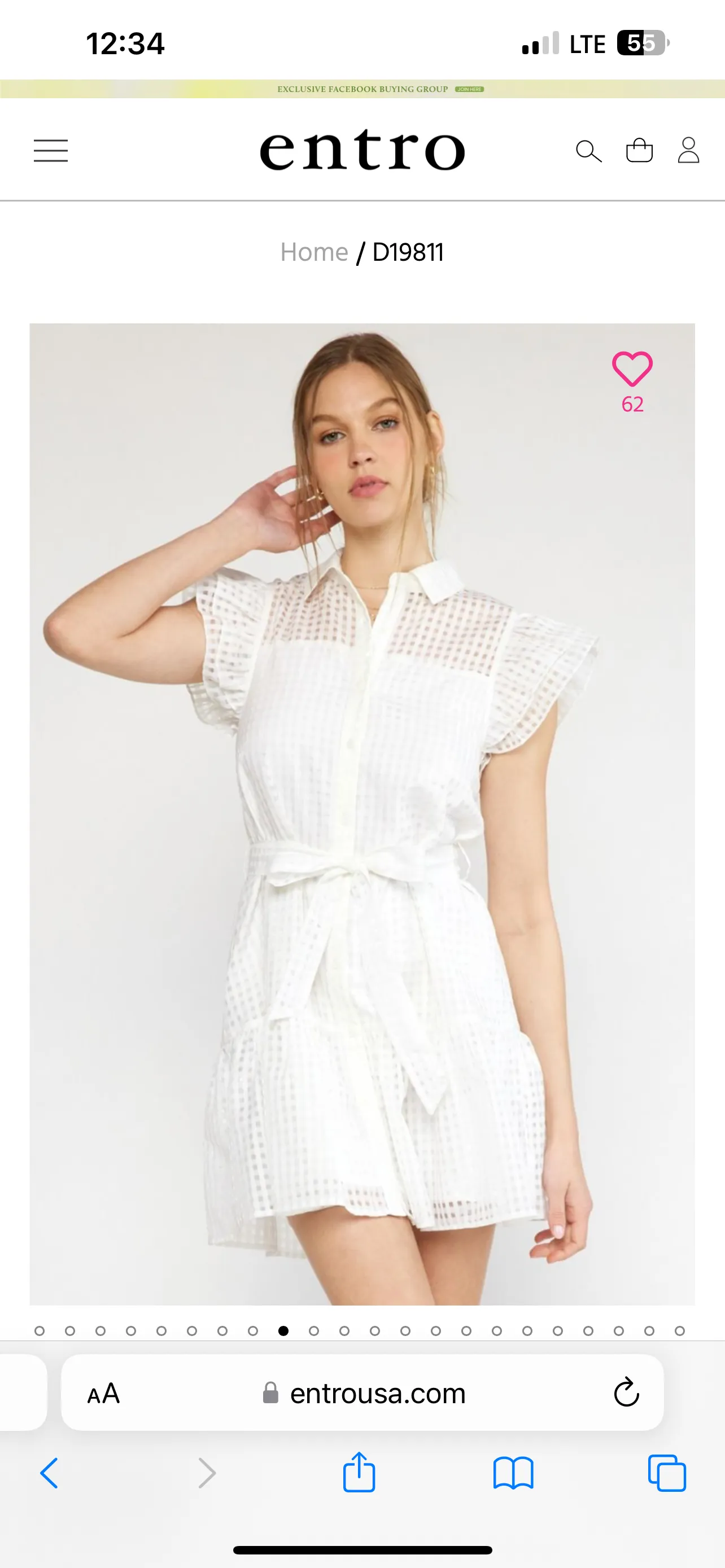Jump to the last image dot

(680, 1330)
